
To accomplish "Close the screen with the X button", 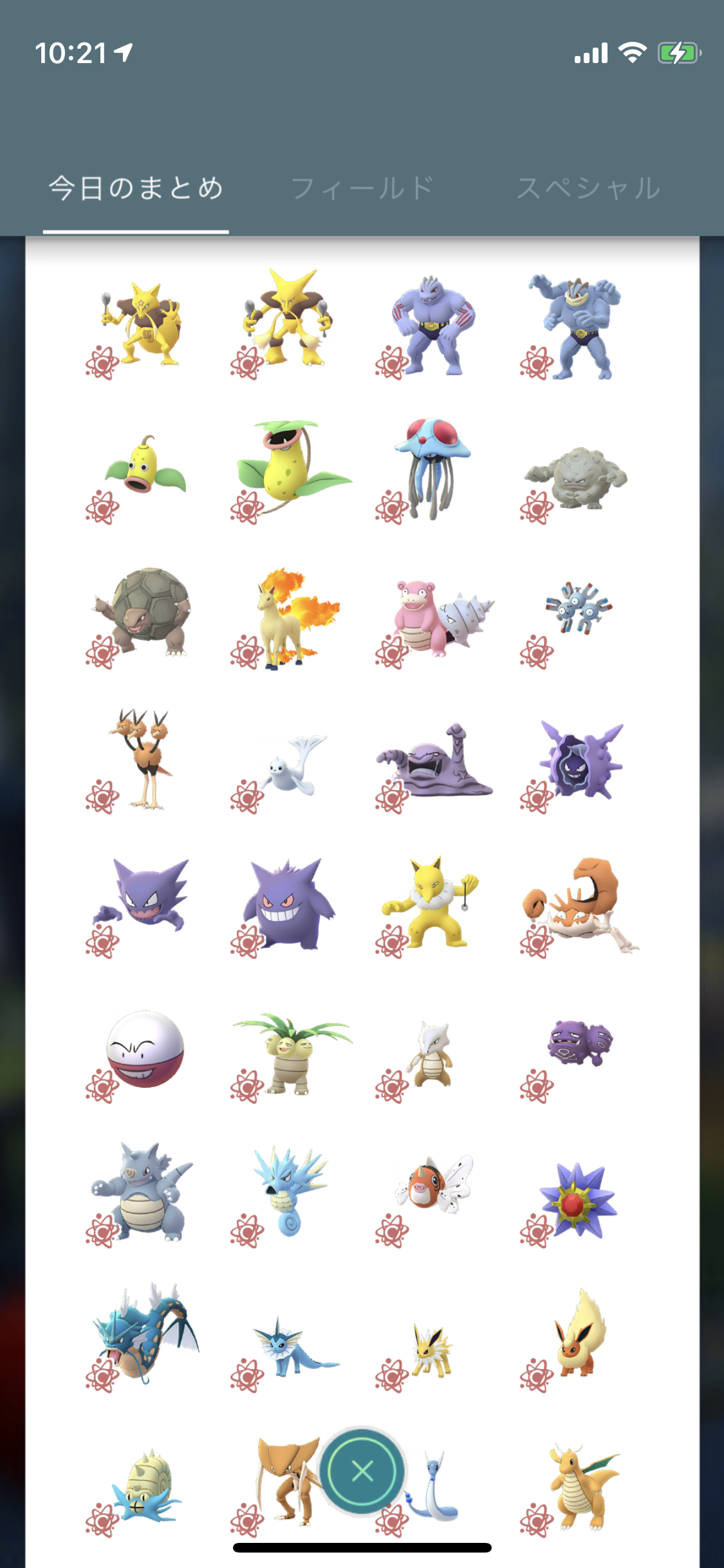I will (x=362, y=1471).
